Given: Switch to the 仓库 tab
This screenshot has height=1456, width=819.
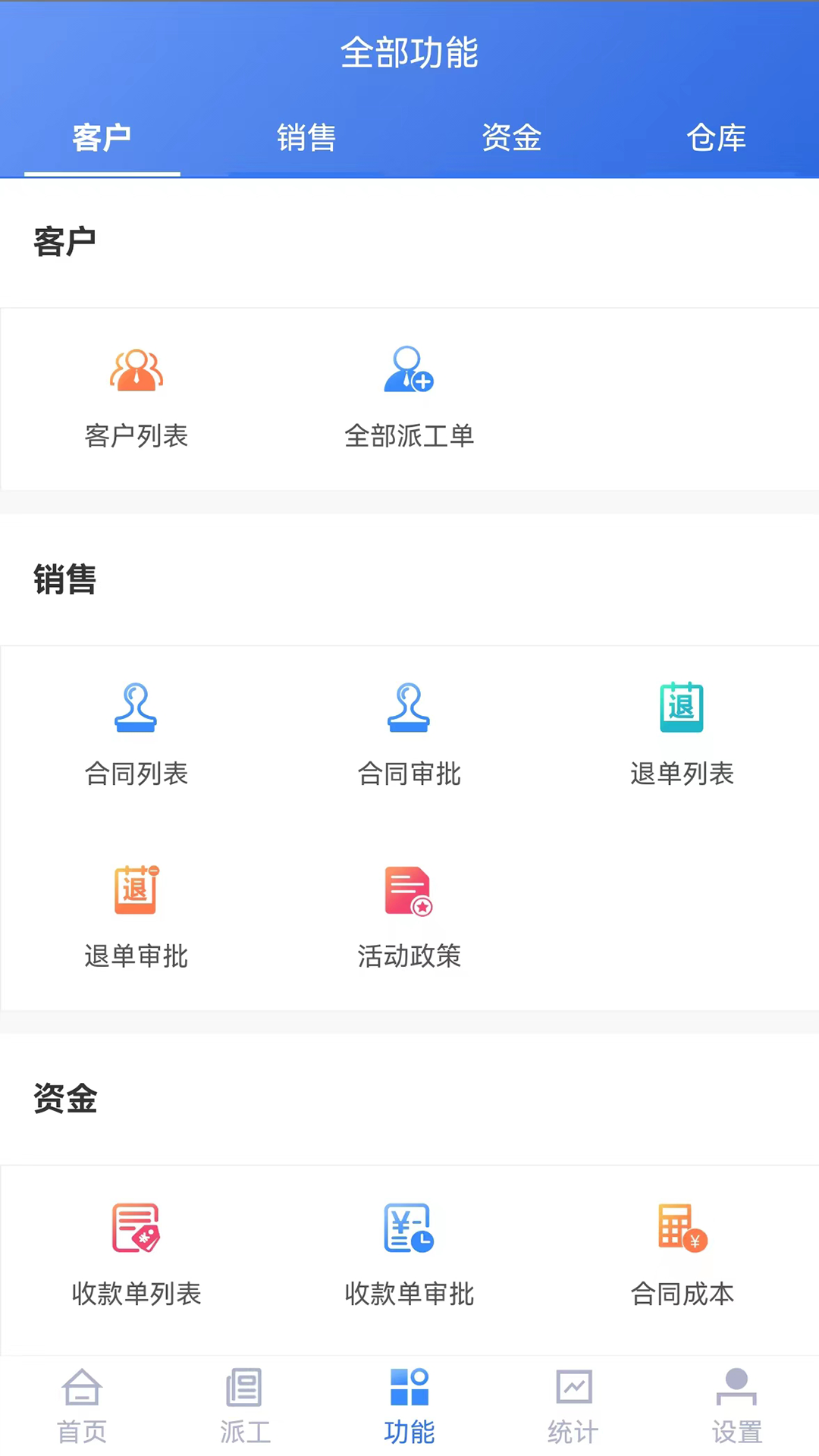Looking at the screenshot, I should click(717, 139).
